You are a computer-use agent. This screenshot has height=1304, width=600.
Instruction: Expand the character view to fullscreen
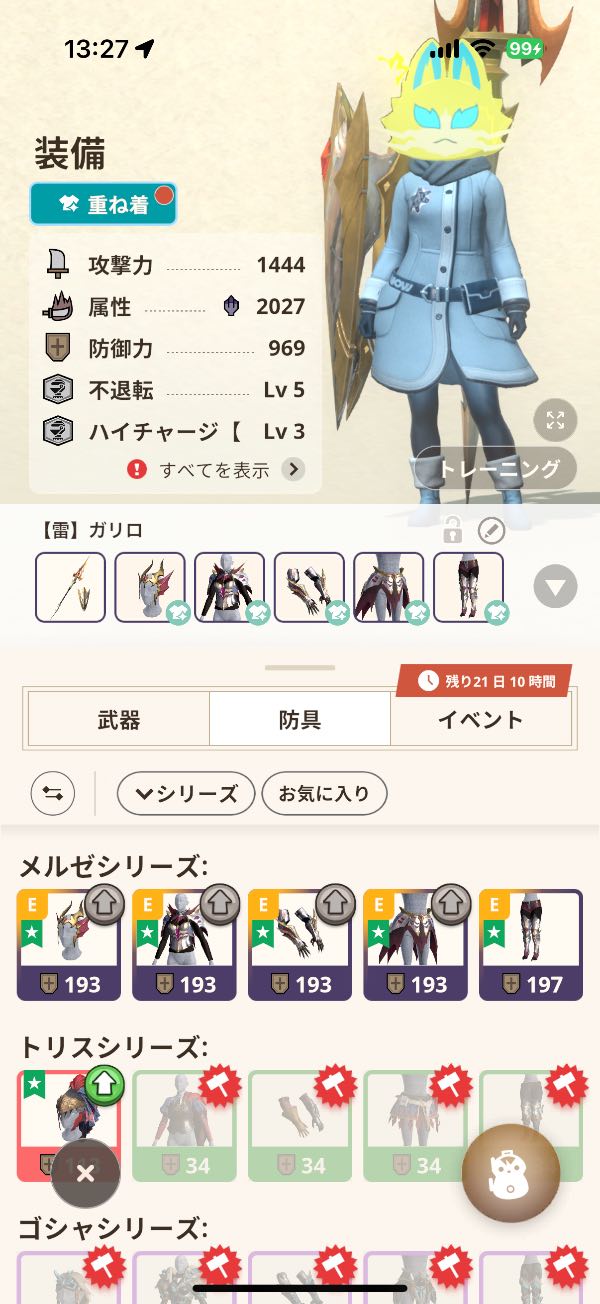556,420
